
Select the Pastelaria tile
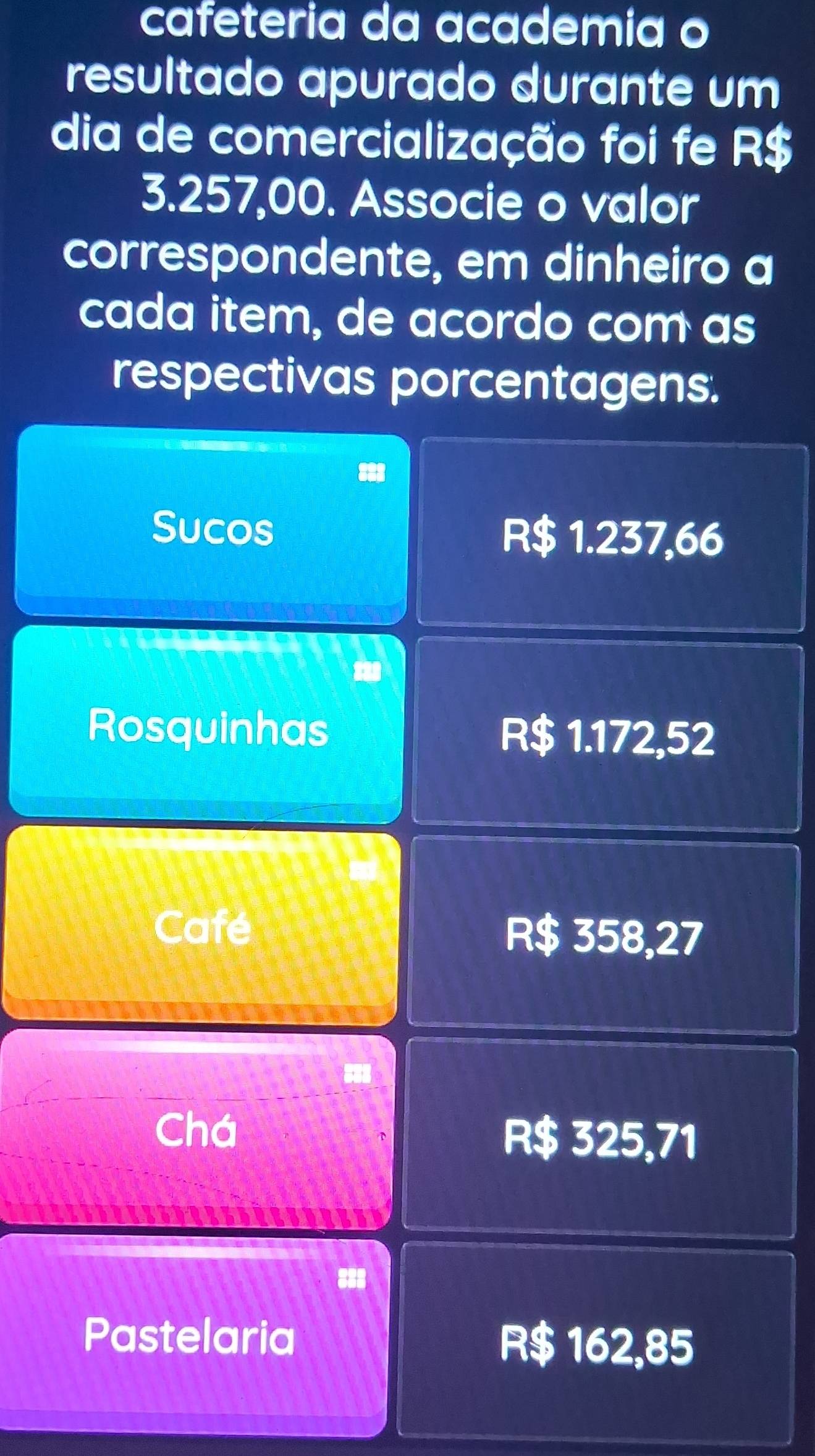pyautogui.click(x=189, y=1336)
